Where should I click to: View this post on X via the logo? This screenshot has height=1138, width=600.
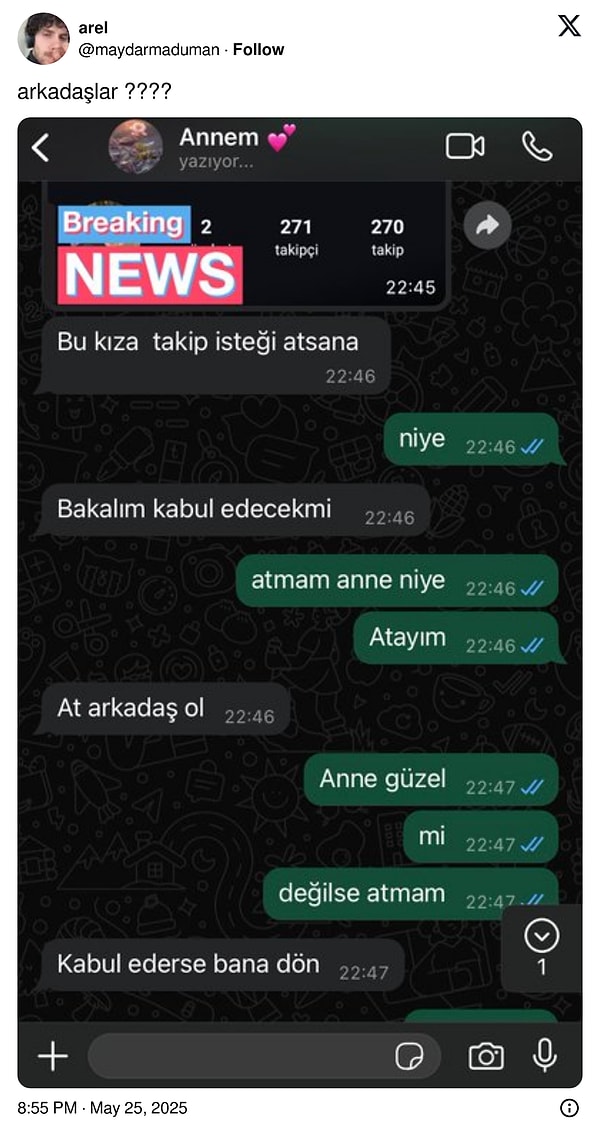coord(569,27)
